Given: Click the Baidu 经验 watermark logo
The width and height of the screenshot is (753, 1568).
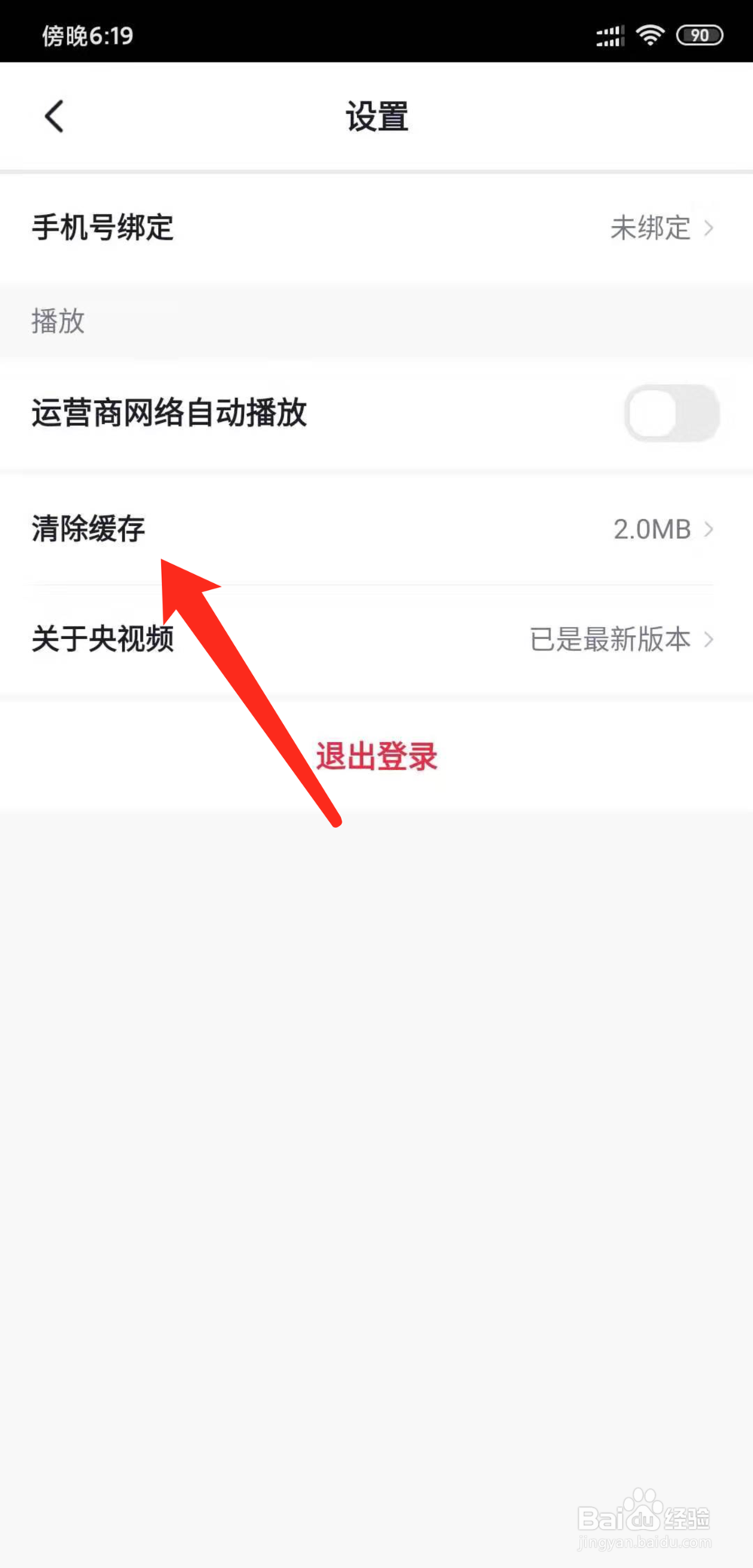Looking at the screenshot, I should pos(644,1516).
